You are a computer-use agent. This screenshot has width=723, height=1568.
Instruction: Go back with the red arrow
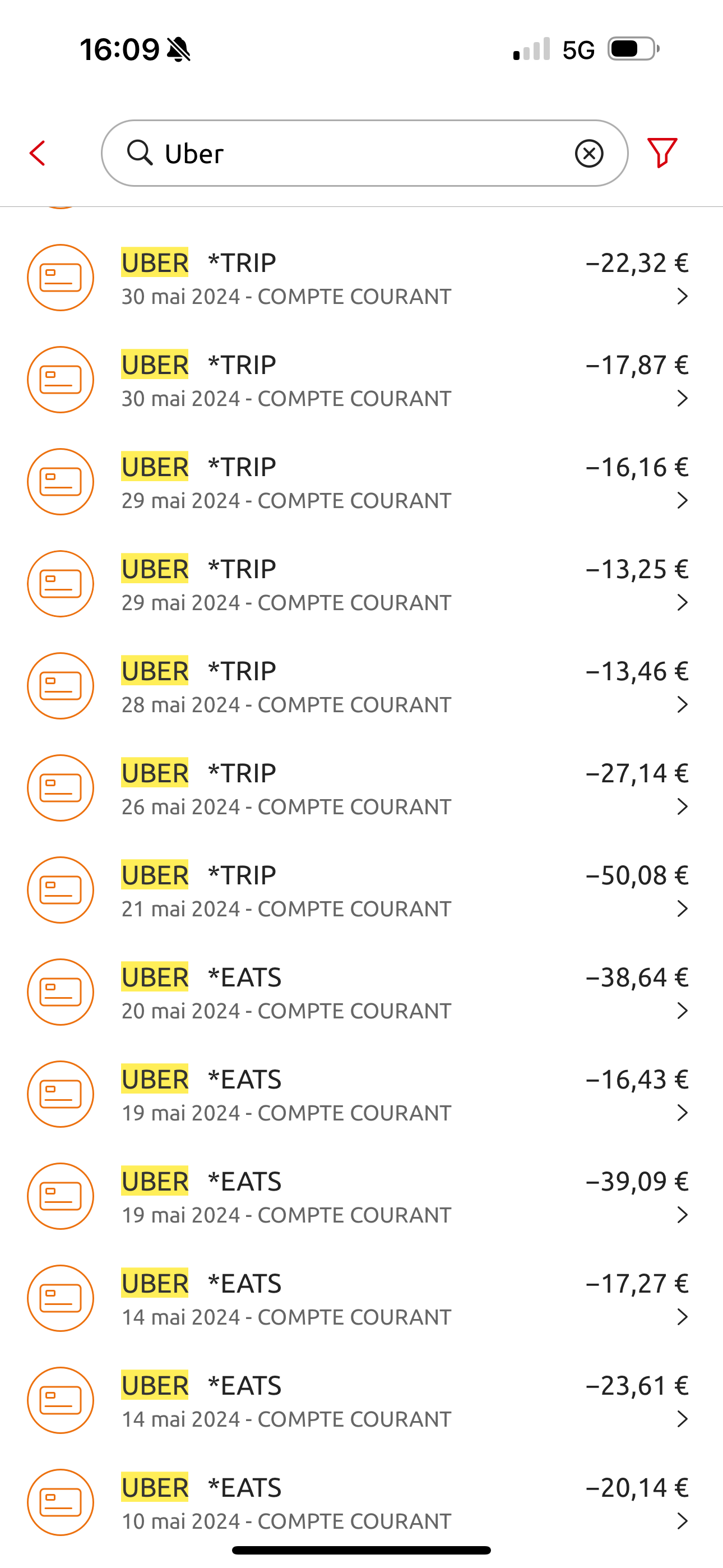[38, 153]
